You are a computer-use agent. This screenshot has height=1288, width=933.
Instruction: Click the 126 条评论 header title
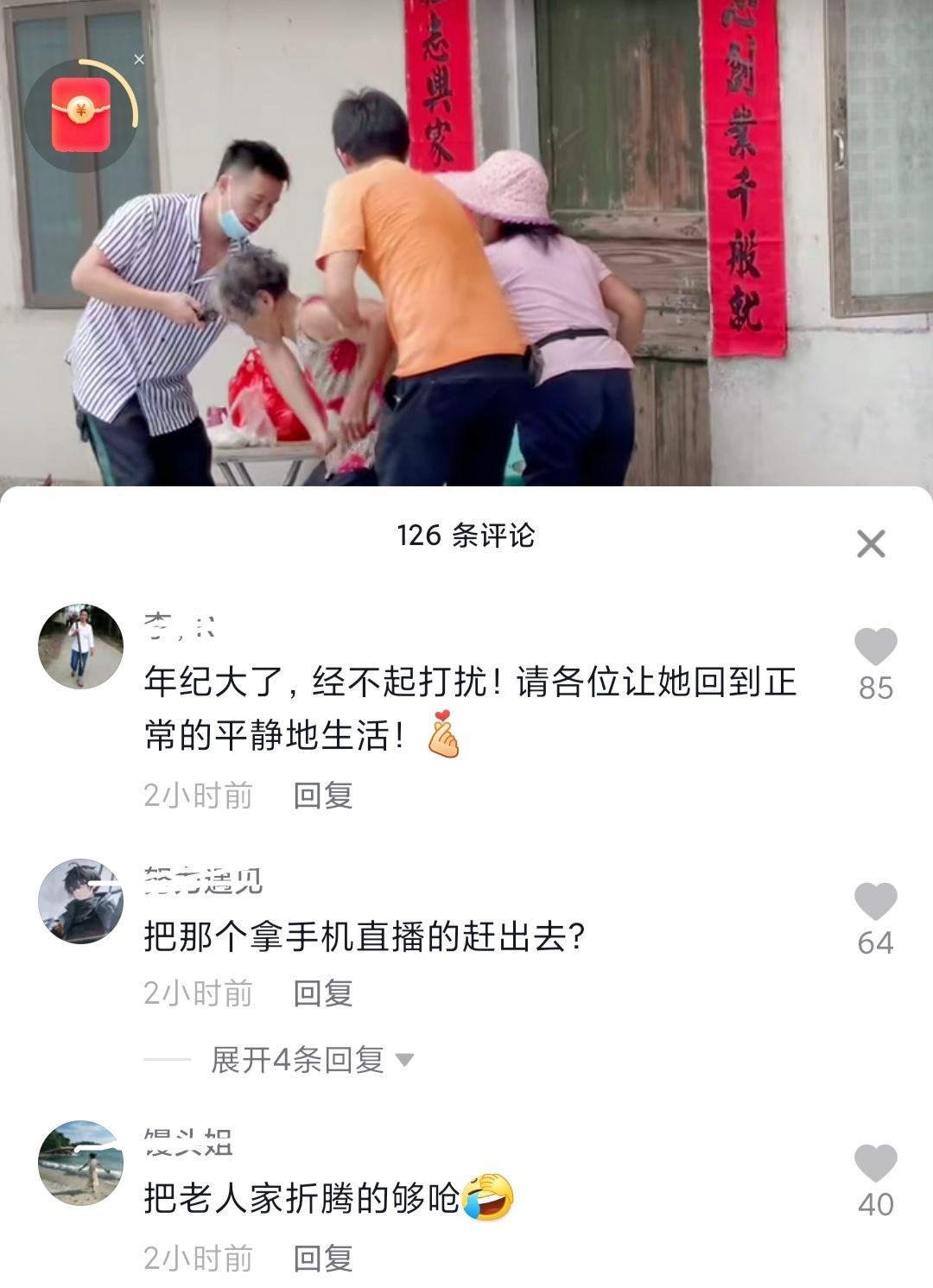click(x=466, y=534)
